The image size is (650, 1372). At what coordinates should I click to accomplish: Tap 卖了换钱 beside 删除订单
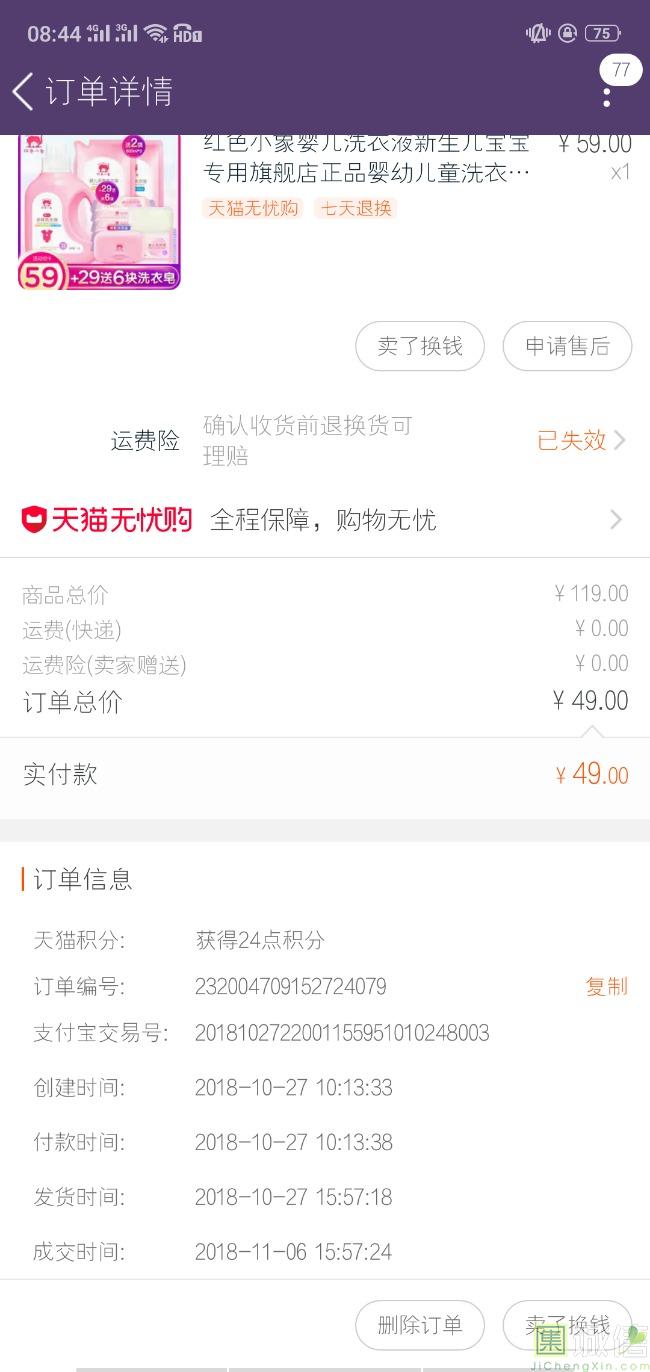567,1326
